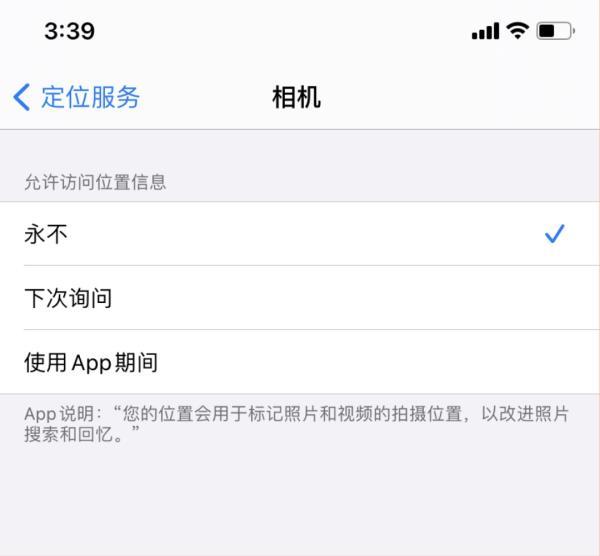This screenshot has width=600, height=556.
Task: Go back to 定位服务 settings
Action: point(76,97)
